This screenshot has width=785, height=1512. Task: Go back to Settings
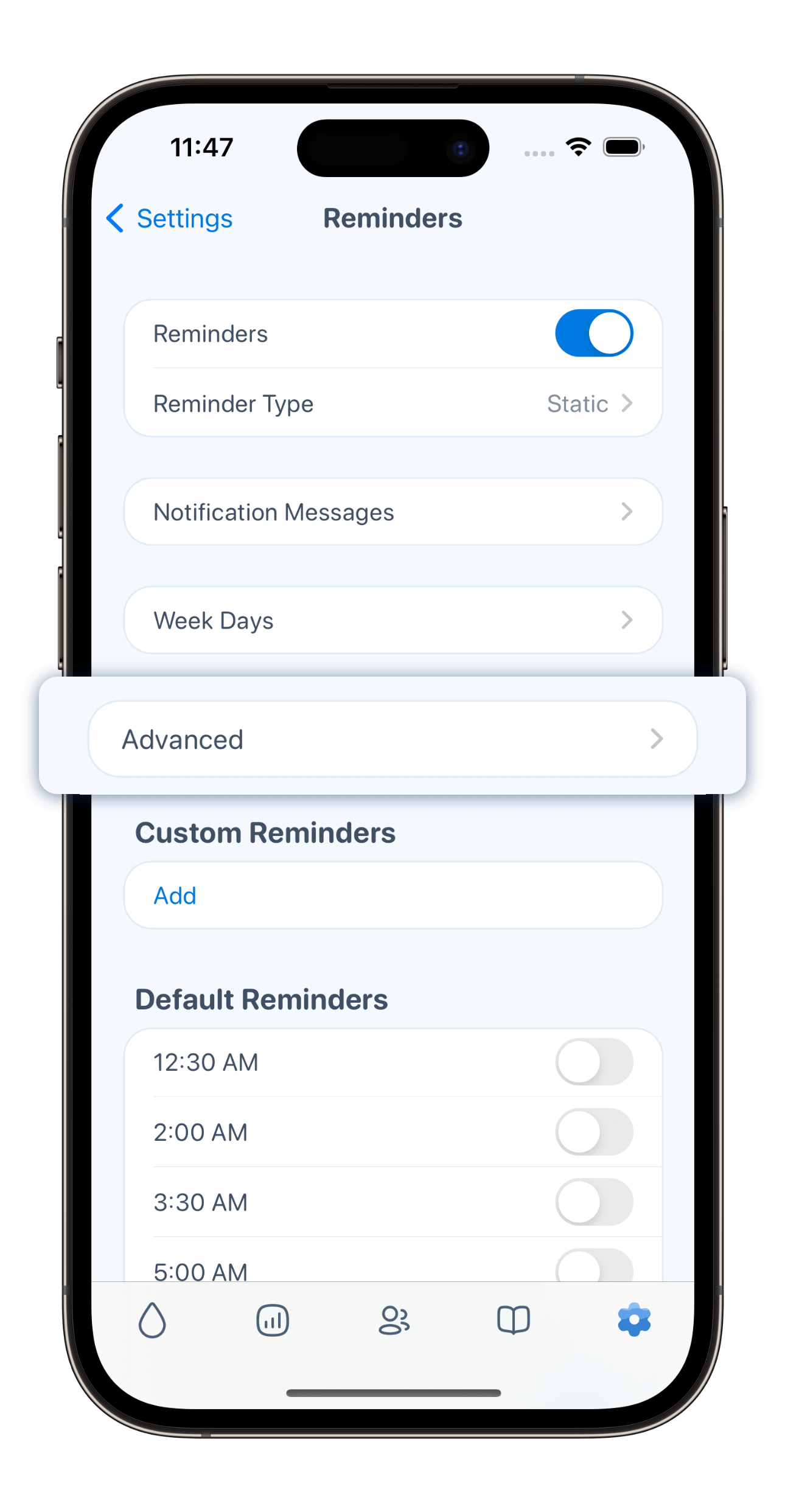coord(170,218)
